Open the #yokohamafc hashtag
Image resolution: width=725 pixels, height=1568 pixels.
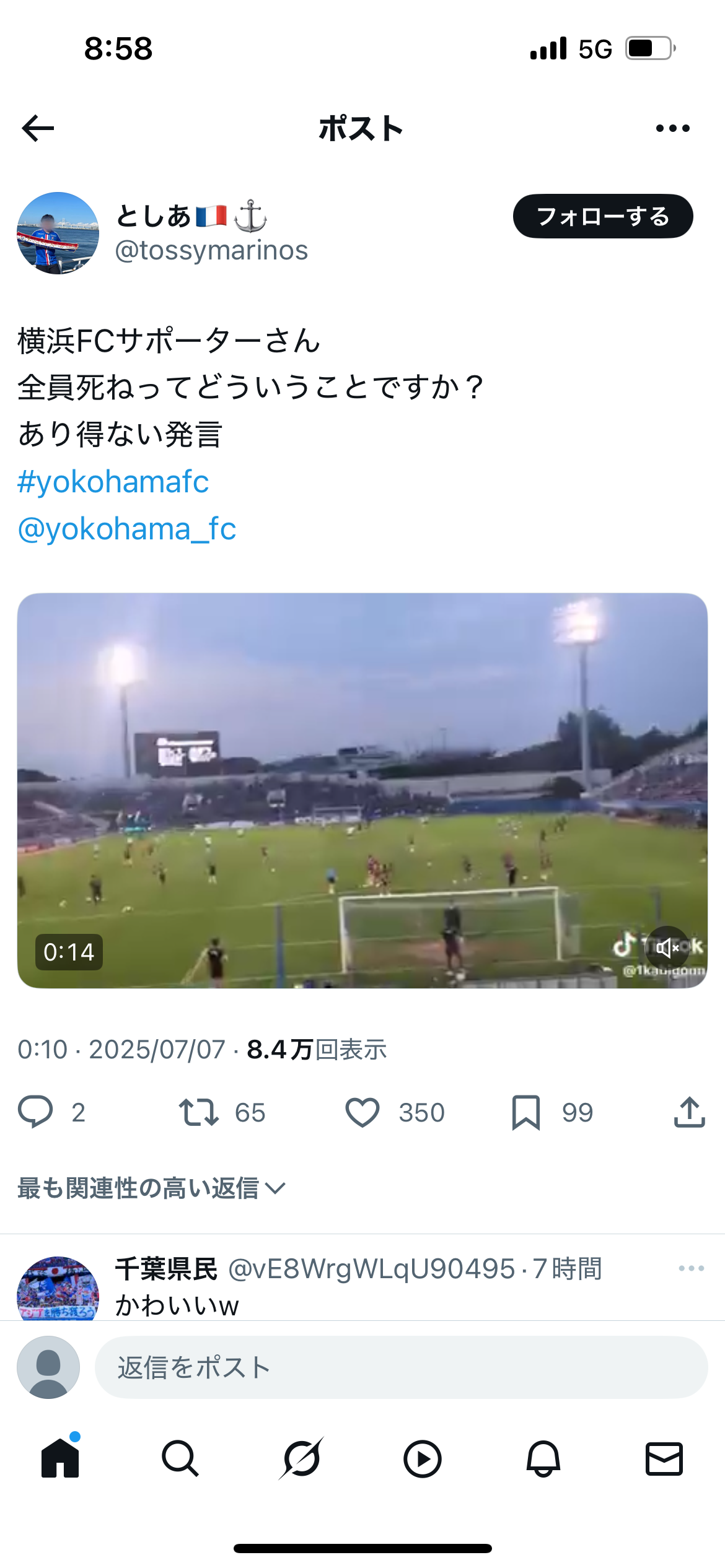(x=113, y=482)
